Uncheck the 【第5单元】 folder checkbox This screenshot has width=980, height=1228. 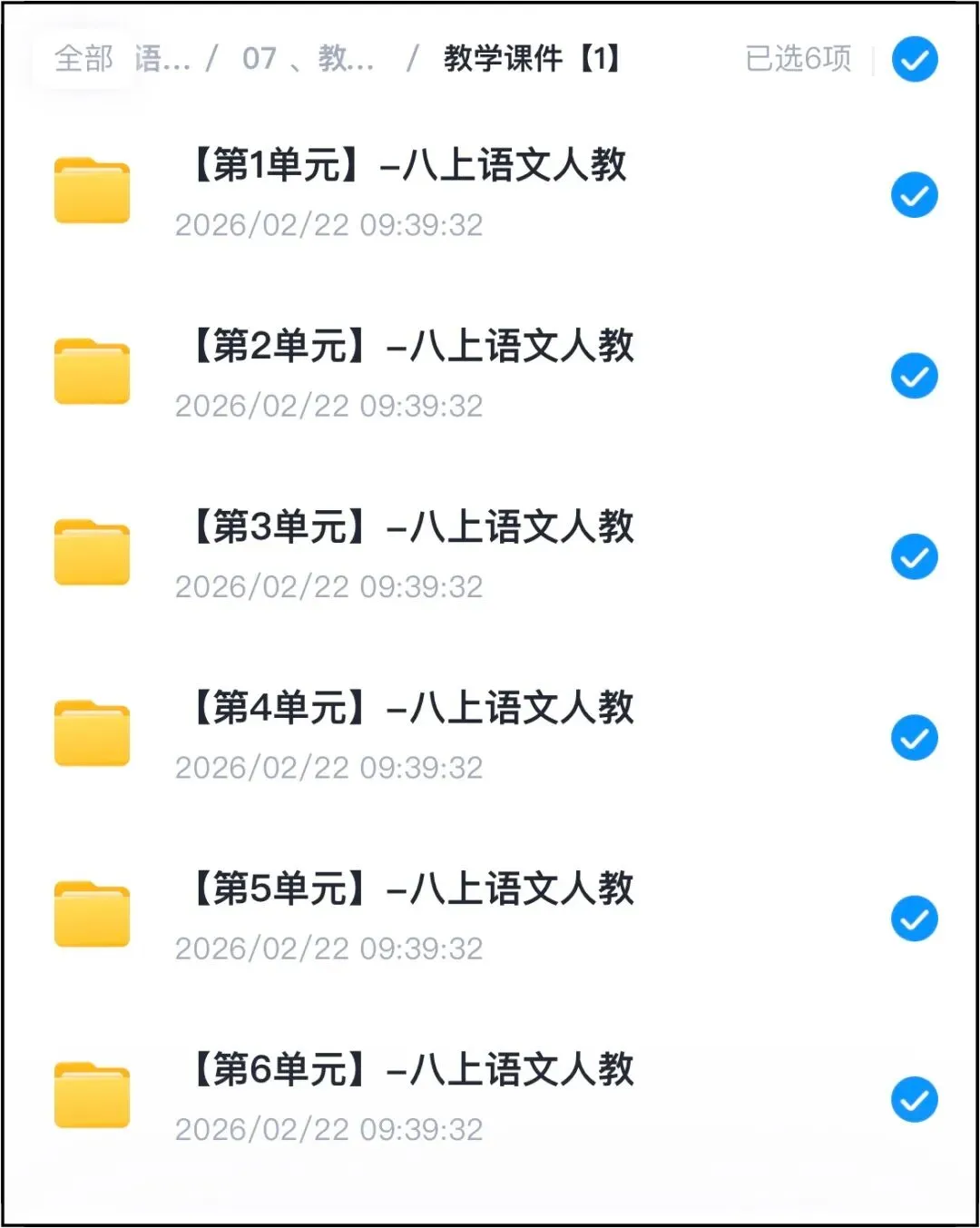(914, 919)
